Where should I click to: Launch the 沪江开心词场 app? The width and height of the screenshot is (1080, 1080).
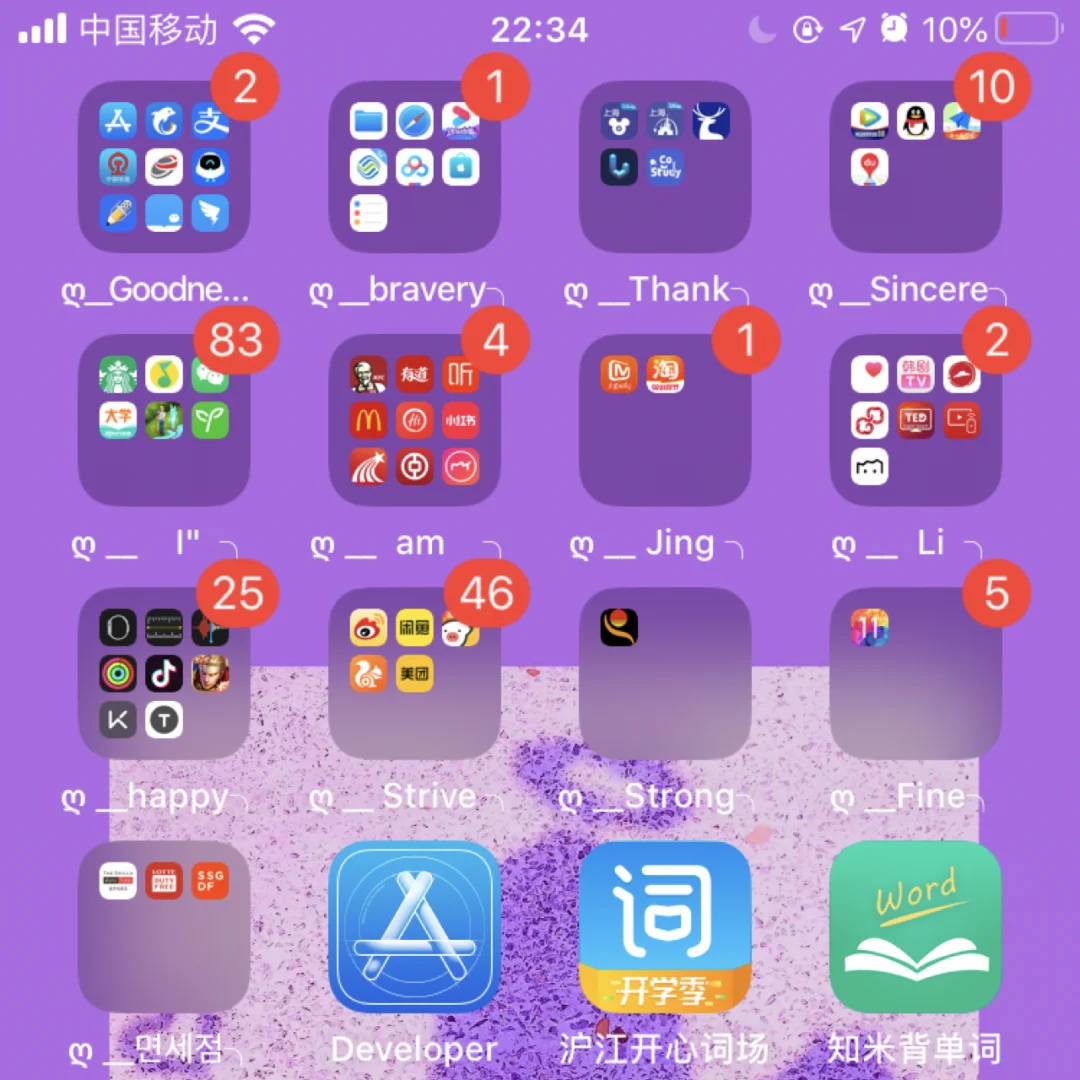665,927
